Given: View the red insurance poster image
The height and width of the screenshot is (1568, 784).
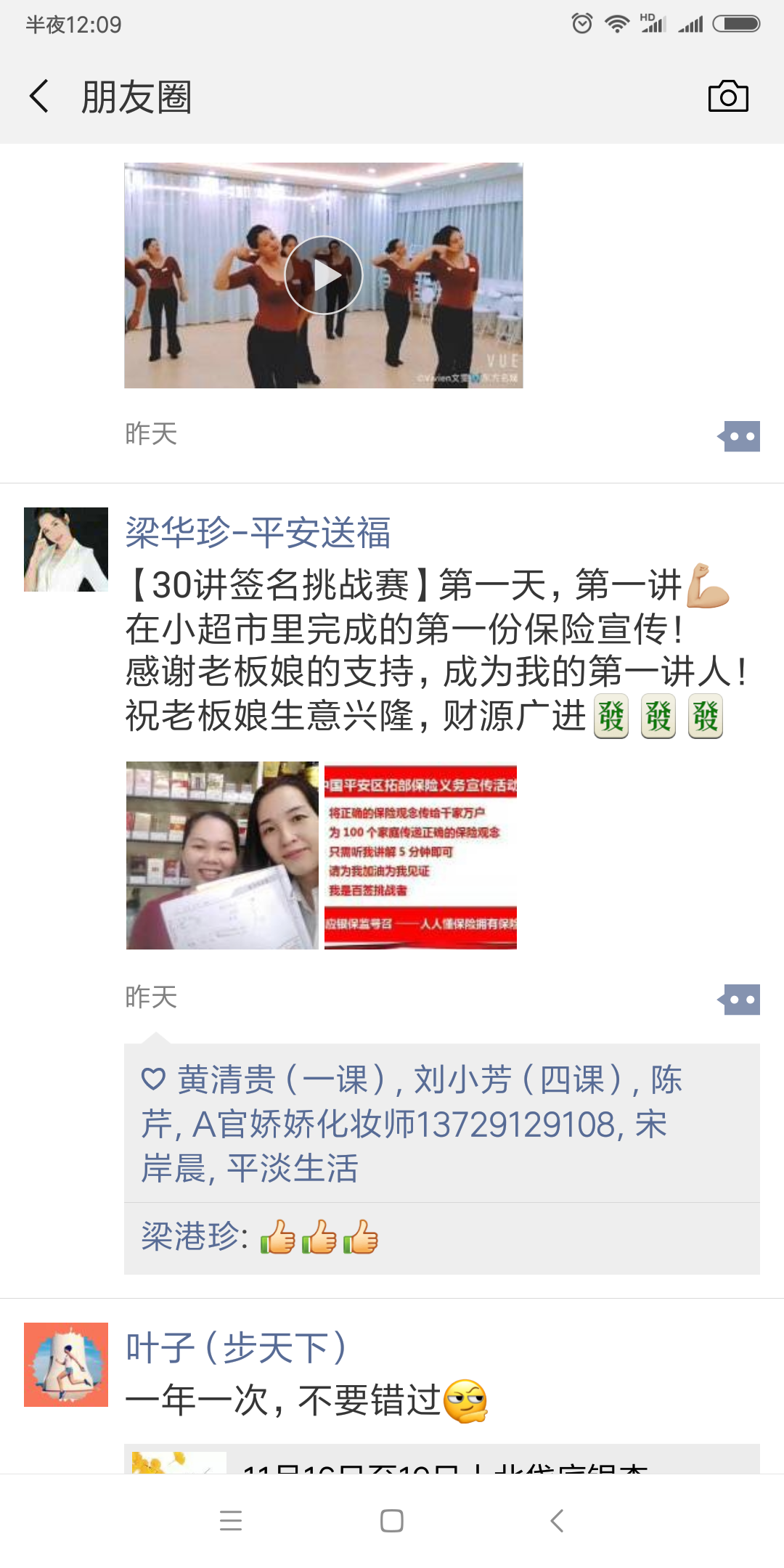Looking at the screenshot, I should (420, 855).
